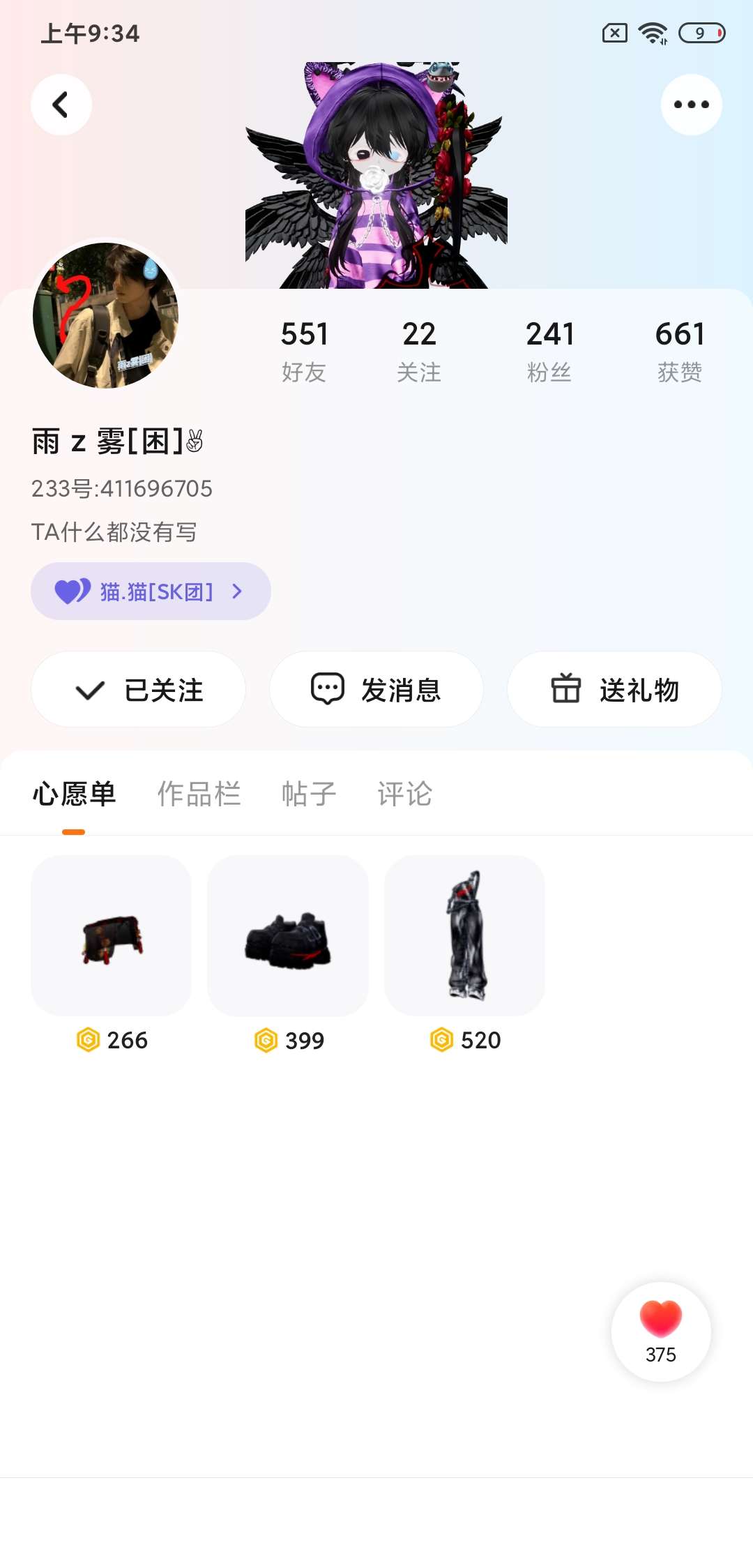Switch to the 评论 tab
Viewport: 753px width, 1568px height.
click(x=405, y=794)
